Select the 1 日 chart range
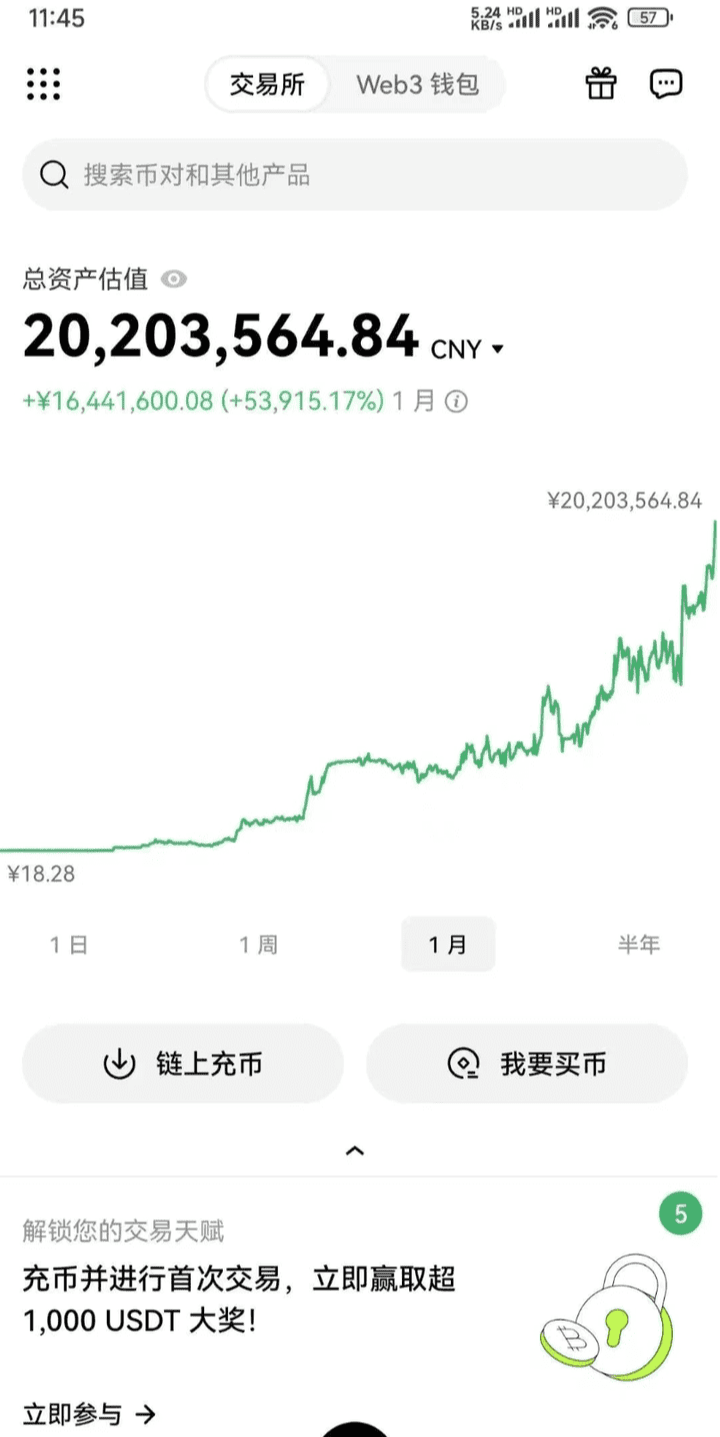The height and width of the screenshot is (1437, 720). click(x=69, y=944)
